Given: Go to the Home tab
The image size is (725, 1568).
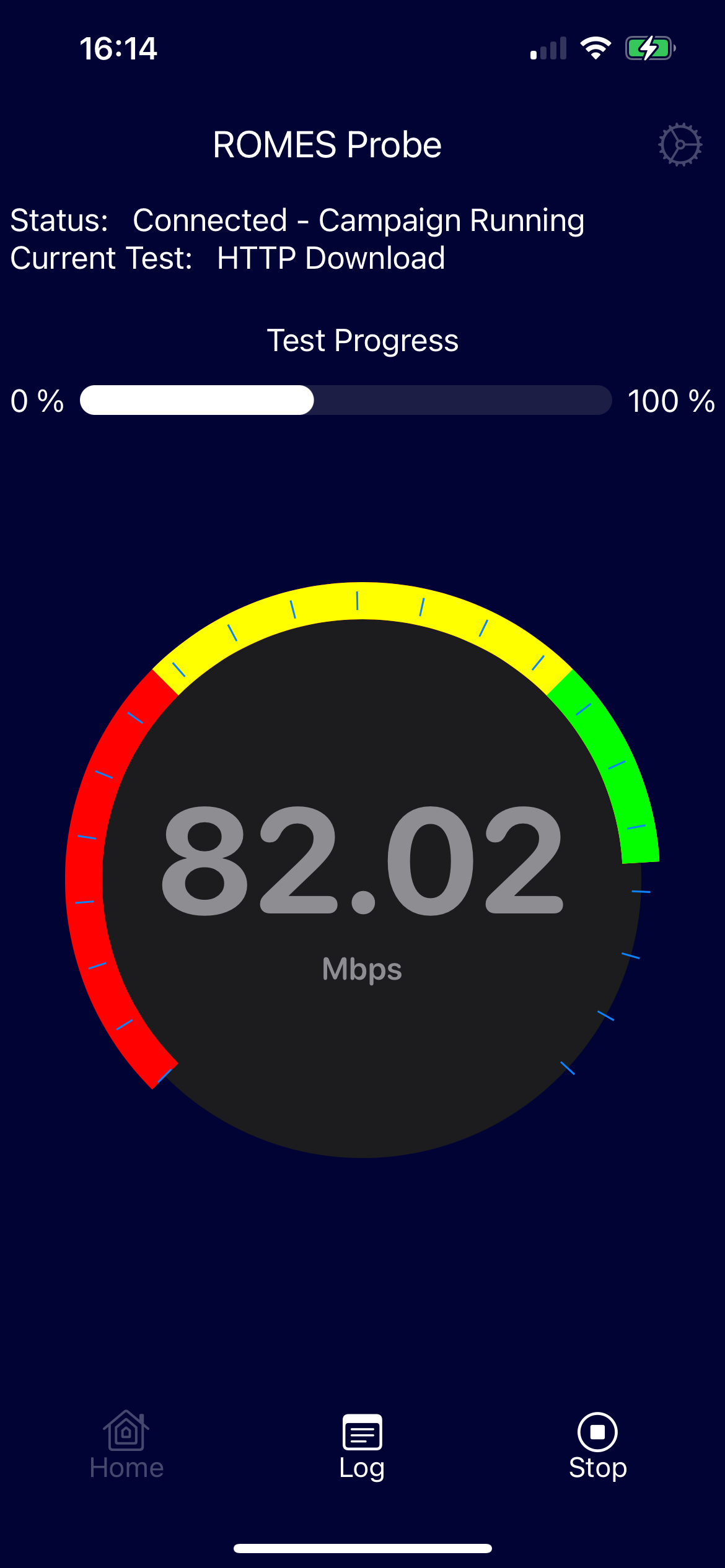Looking at the screenshot, I should click(x=126, y=1447).
